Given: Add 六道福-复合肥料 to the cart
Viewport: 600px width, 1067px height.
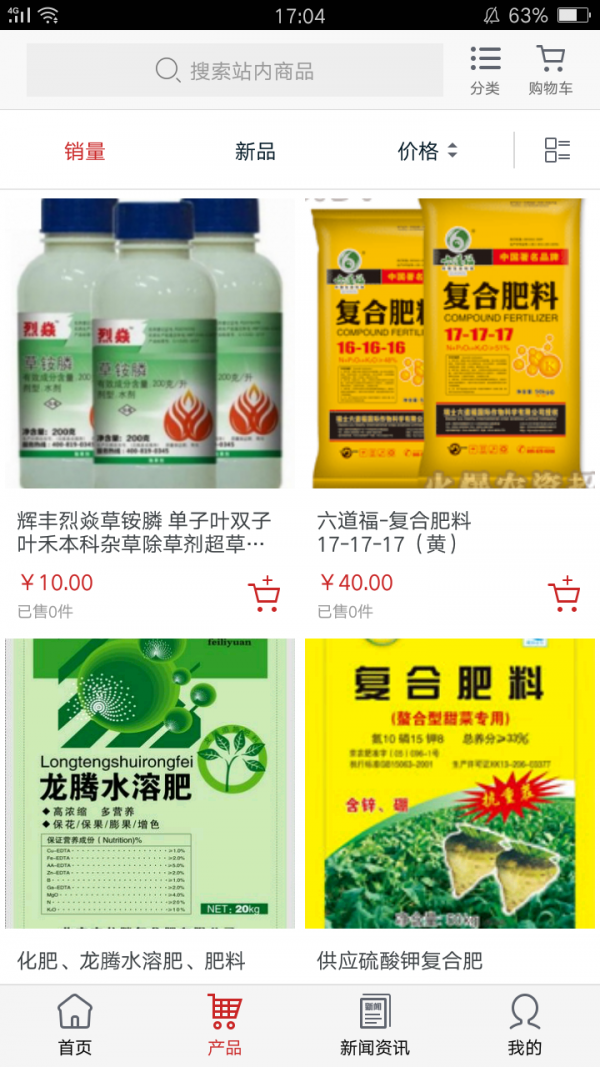Looking at the screenshot, I should (564, 594).
